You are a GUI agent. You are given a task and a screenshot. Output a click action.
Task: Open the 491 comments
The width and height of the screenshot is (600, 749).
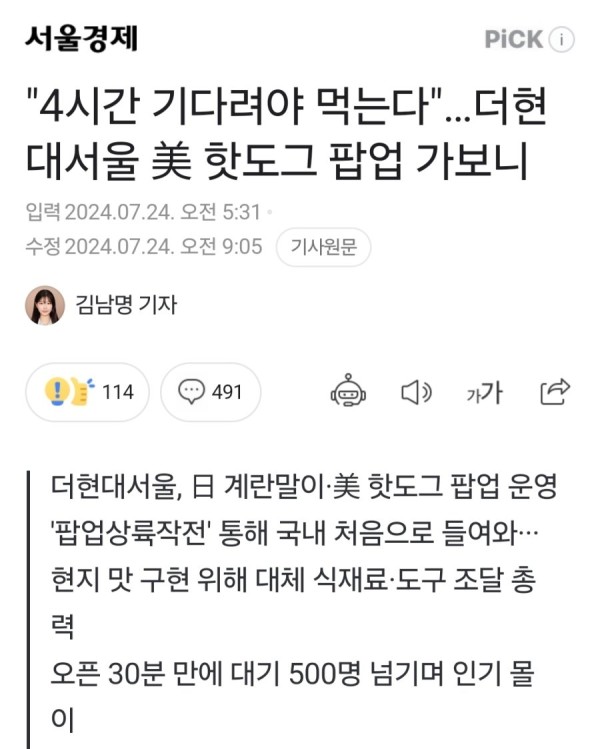click(x=210, y=392)
